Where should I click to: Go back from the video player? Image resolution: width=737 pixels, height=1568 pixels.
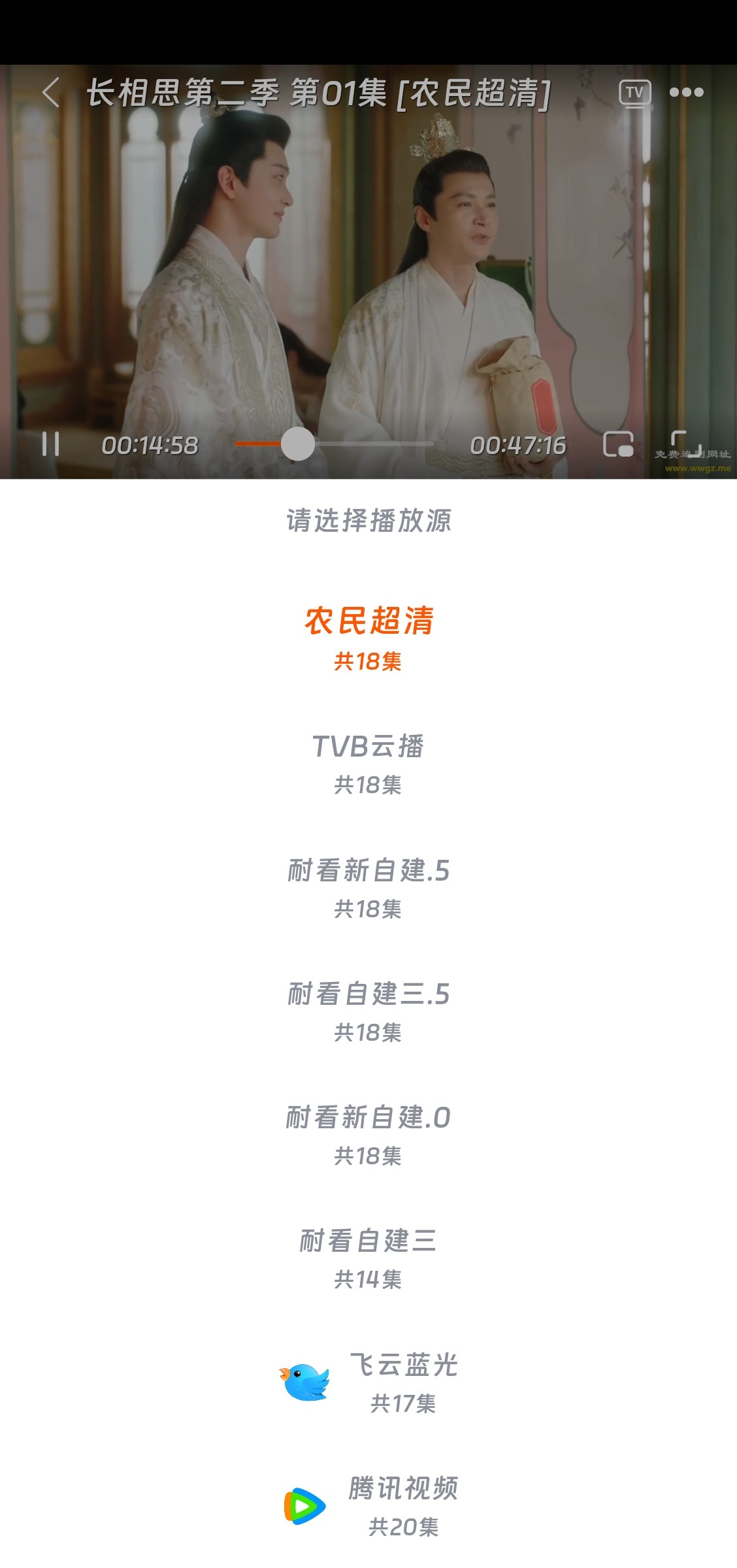(51, 92)
